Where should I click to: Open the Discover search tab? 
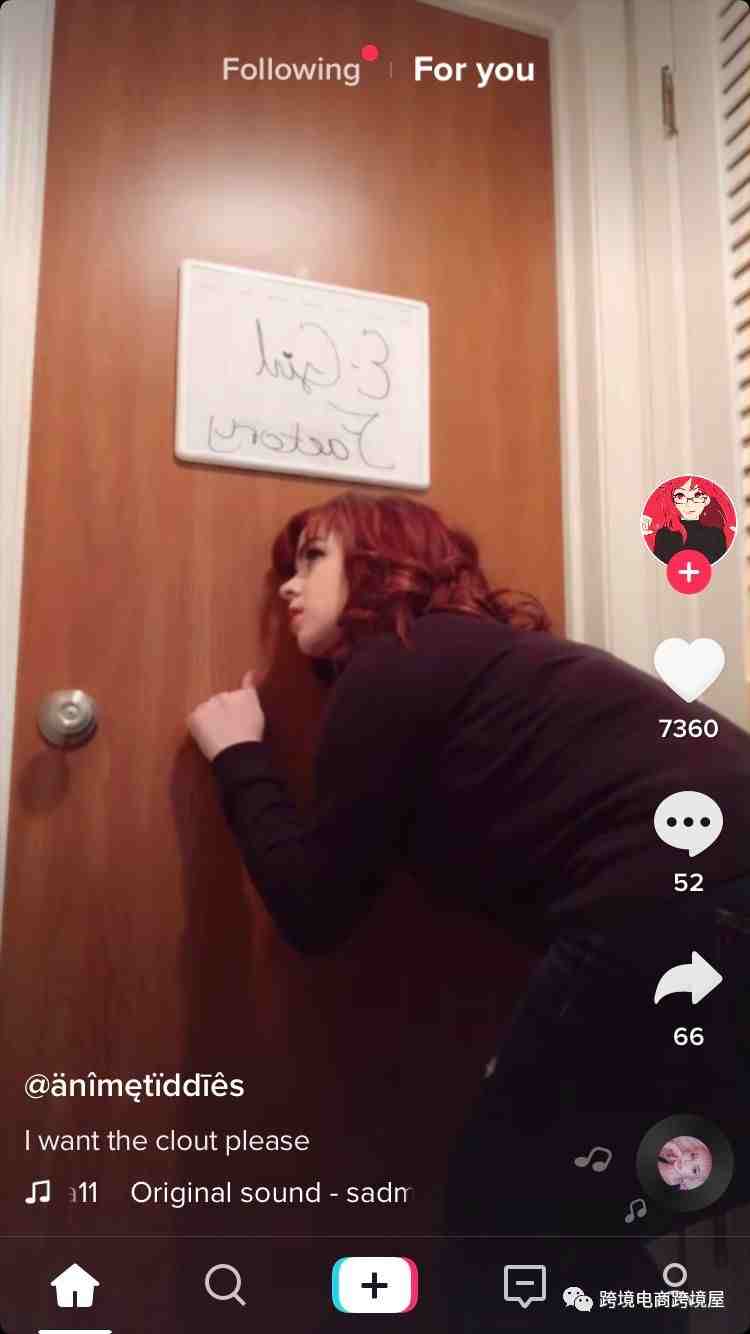[225, 1285]
